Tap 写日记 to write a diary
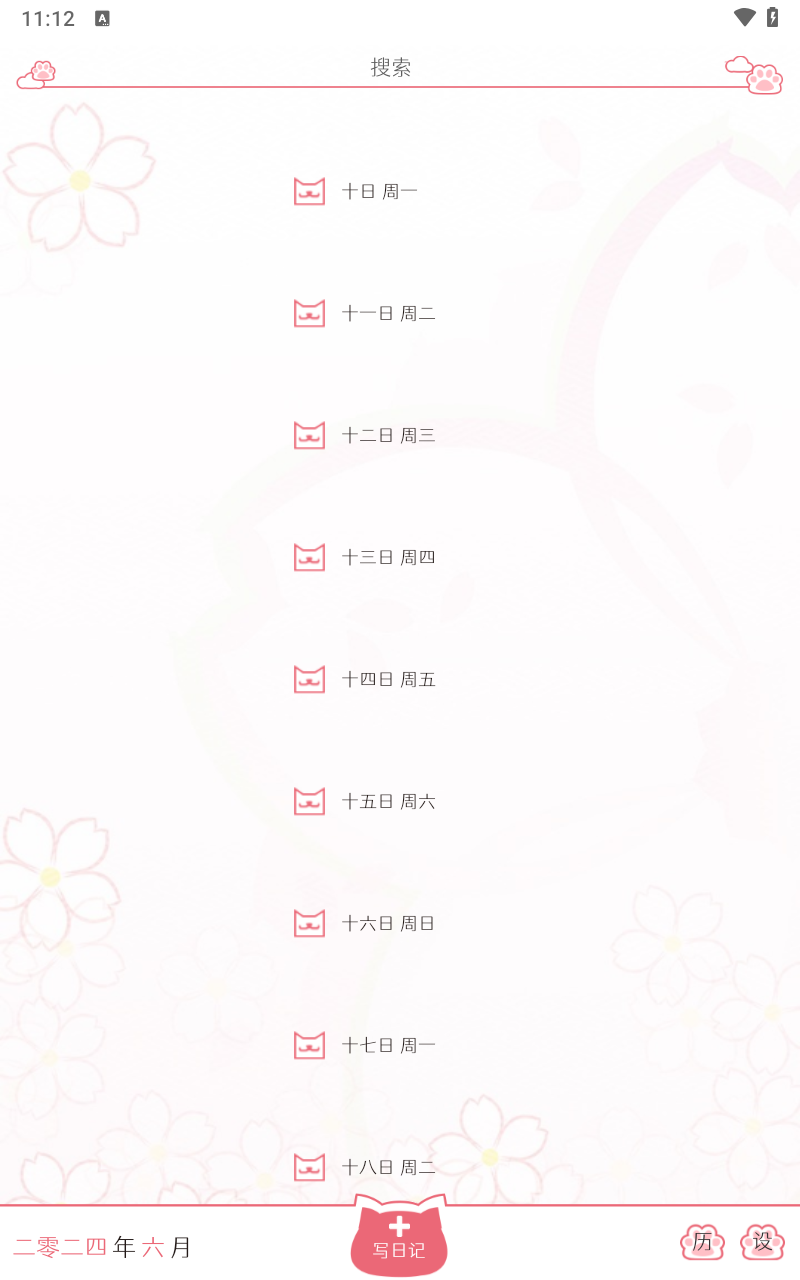The image size is (800, 1280). coord(399,1238)
